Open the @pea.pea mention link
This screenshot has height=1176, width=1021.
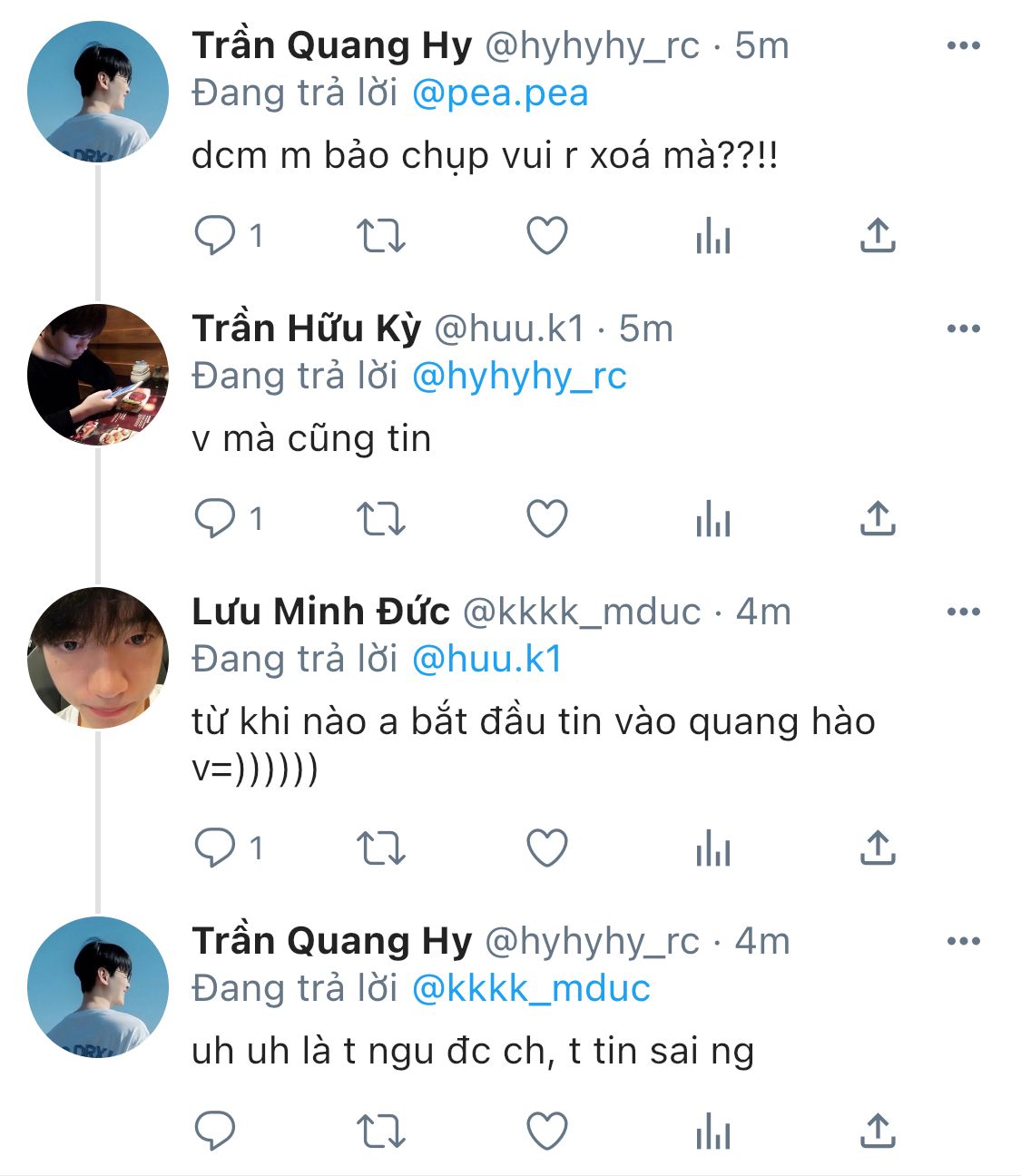pyautogui.click(x=500, y=94)
